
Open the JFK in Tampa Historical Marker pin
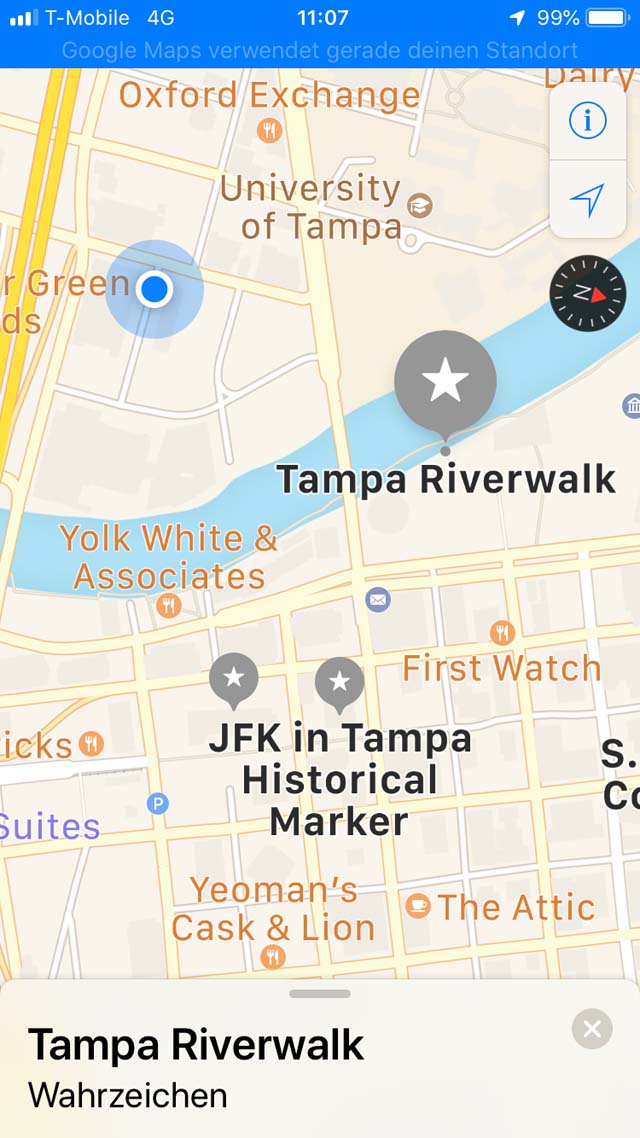339,684
